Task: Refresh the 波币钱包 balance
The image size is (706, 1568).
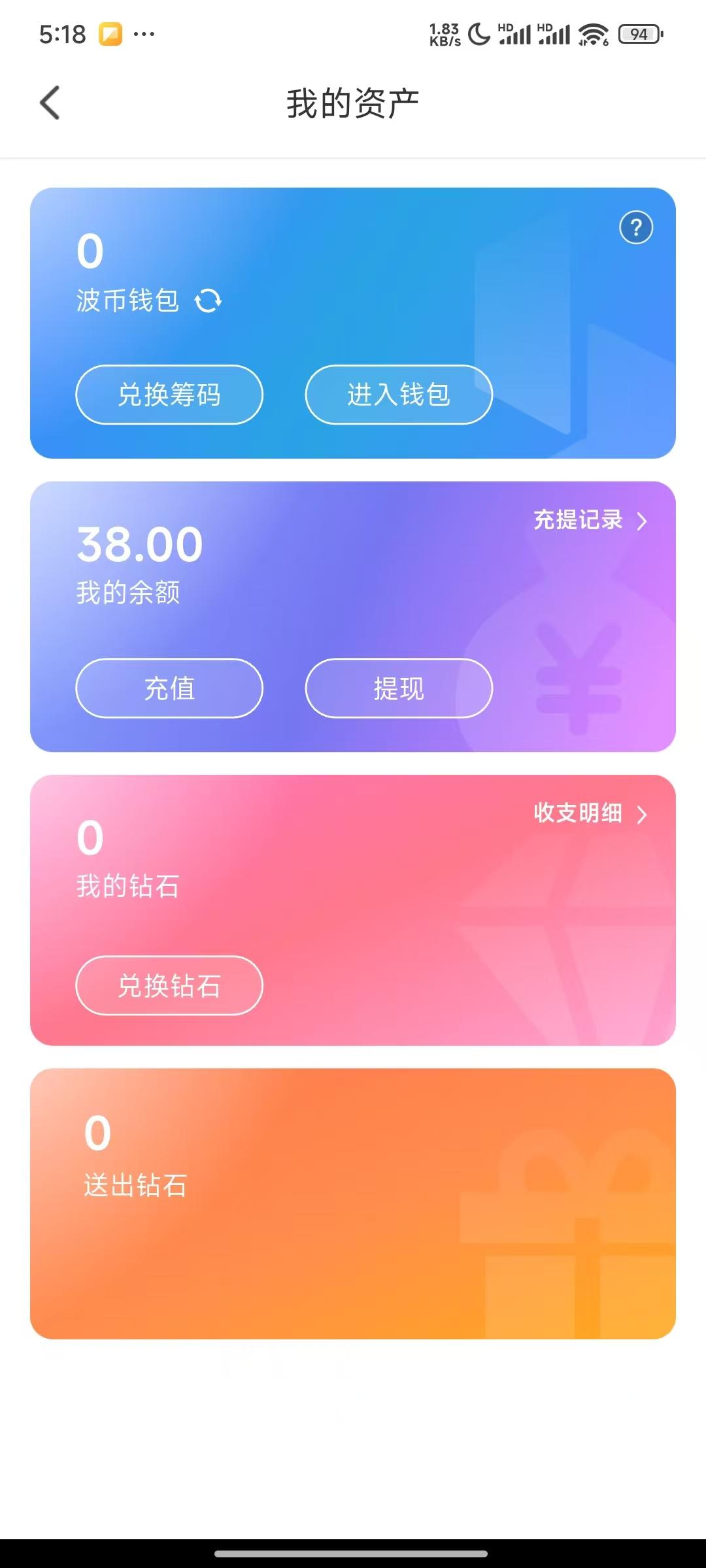Action: pos(209,301)
